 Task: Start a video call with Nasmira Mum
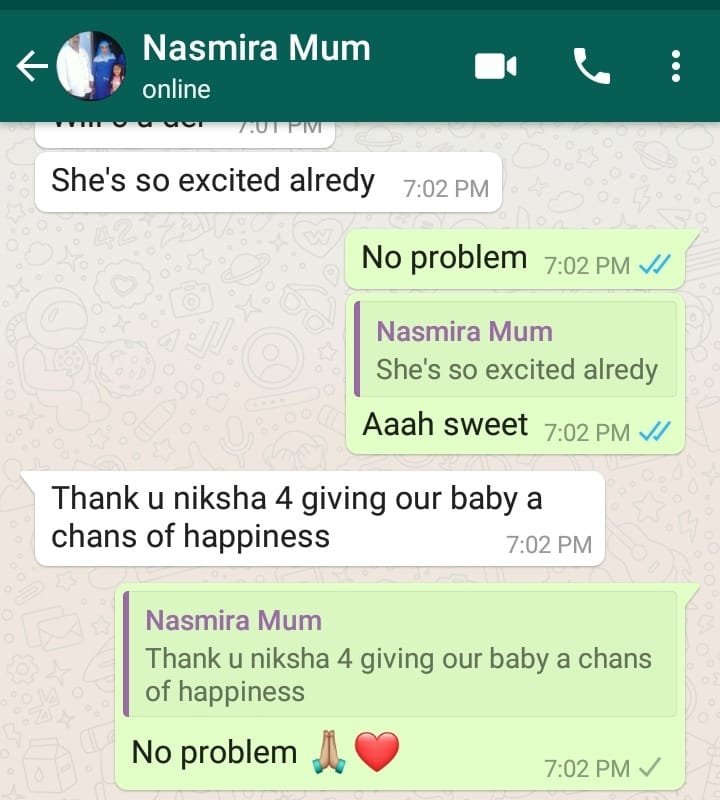pyautogui.click(x=495, y=67)
